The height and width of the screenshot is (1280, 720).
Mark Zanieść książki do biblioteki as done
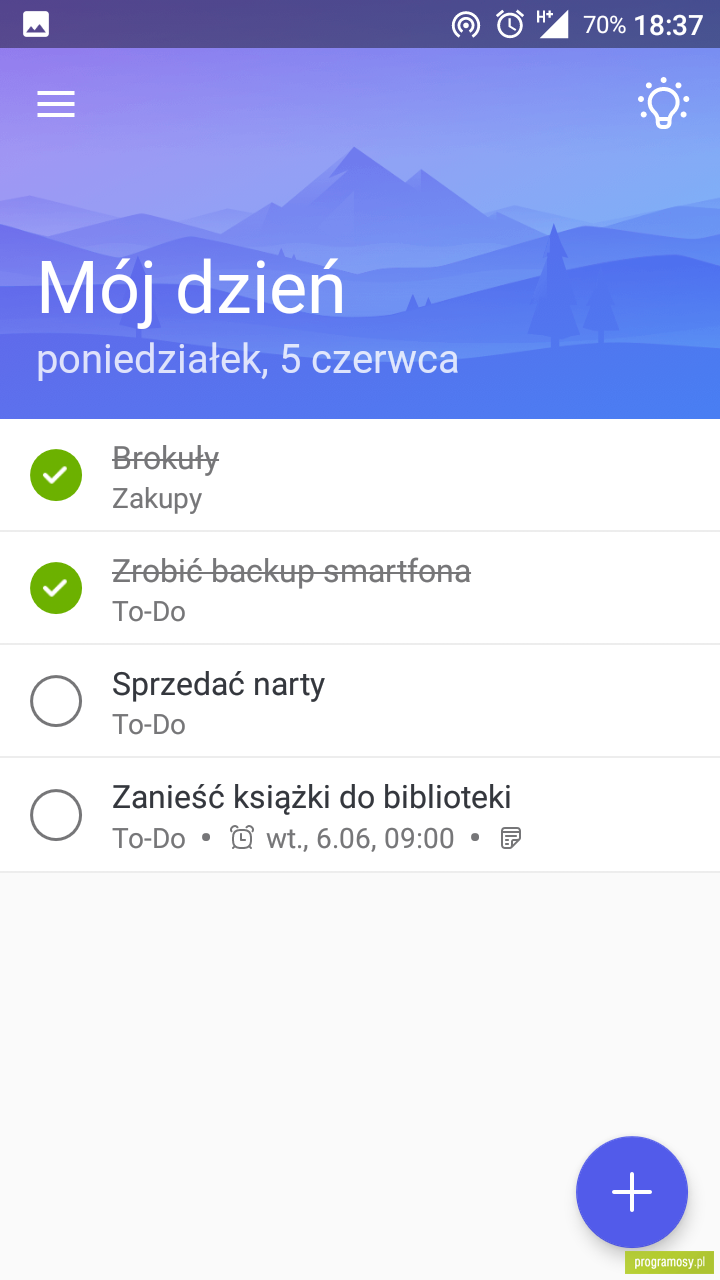coord(56,815)
